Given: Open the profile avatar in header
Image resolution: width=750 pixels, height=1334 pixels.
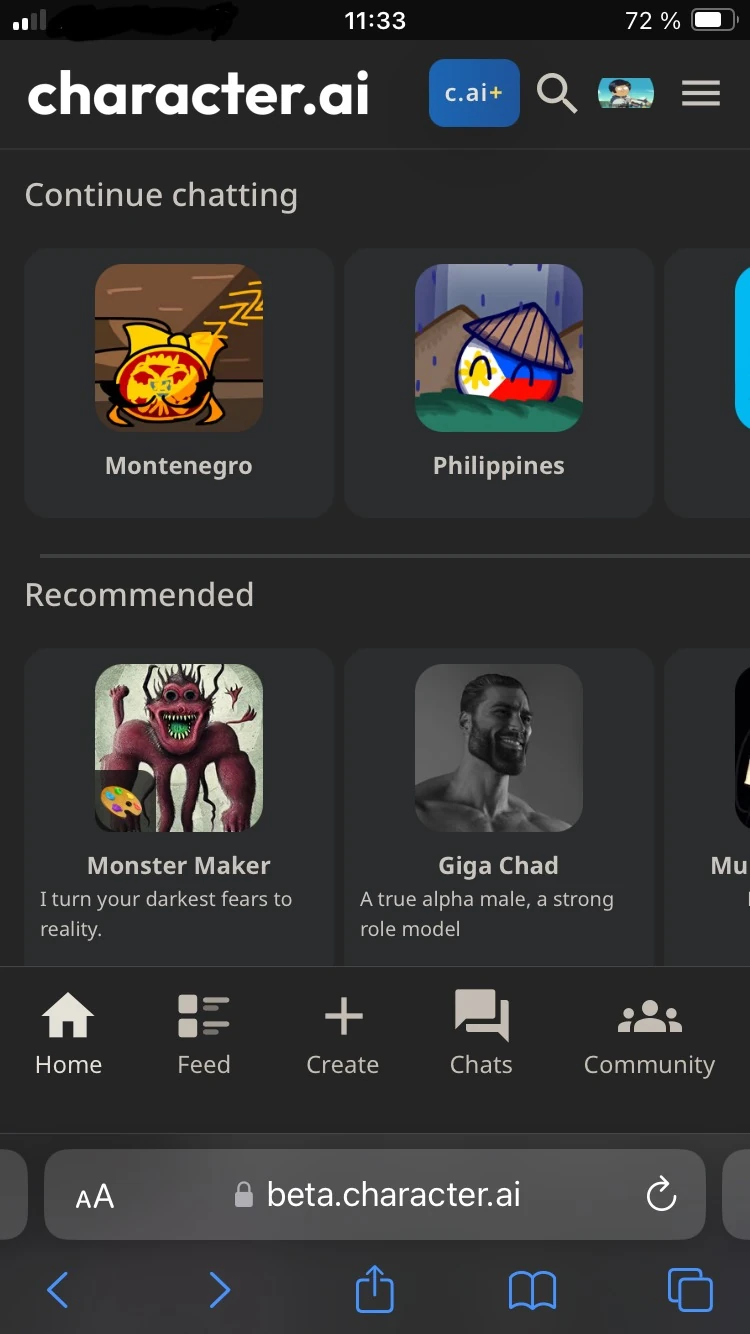Looking at the screenshot, I should 626,93.
